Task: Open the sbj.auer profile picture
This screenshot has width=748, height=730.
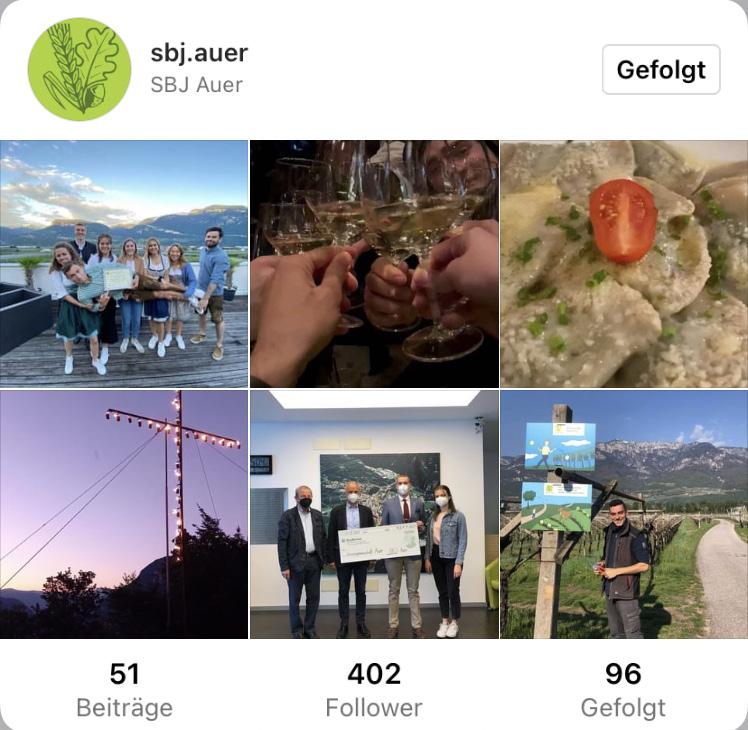Action: click(x=80, y=70)
